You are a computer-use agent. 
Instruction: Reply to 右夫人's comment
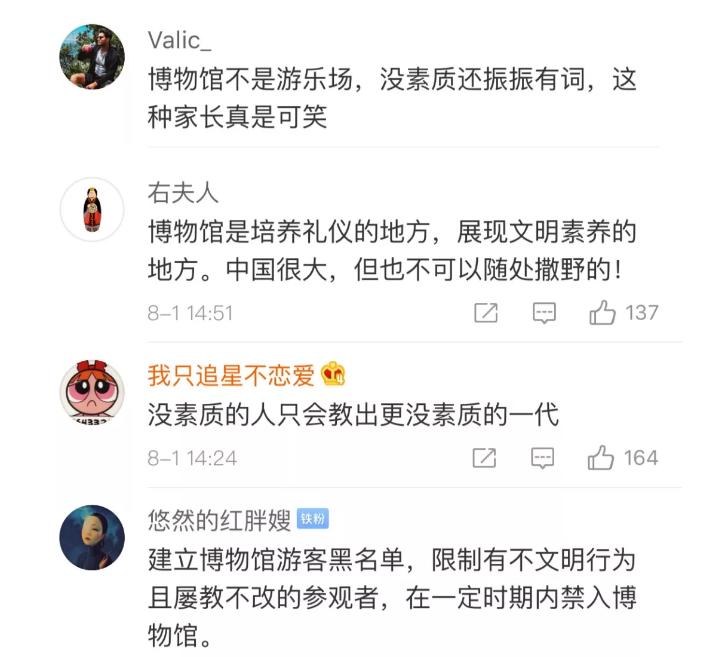tap(544, 313)
